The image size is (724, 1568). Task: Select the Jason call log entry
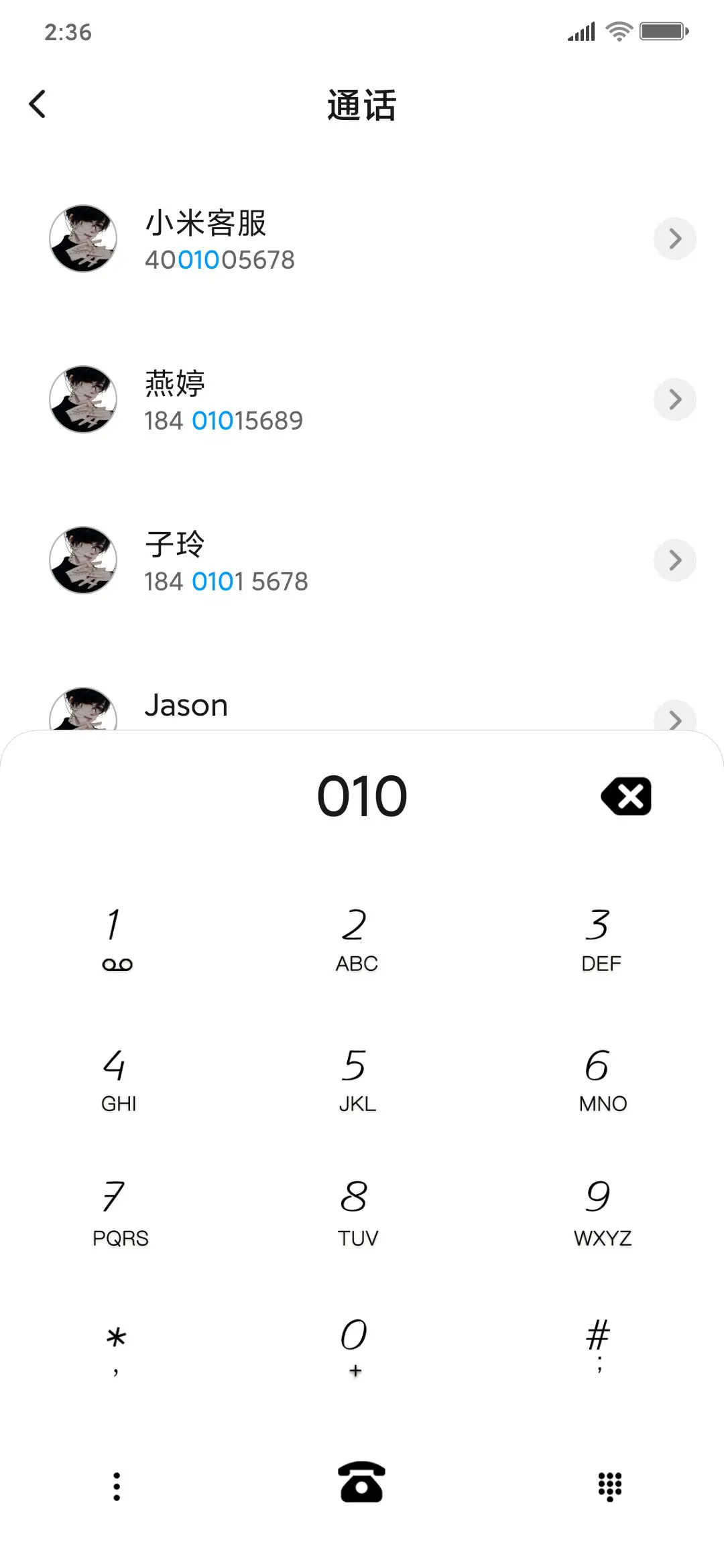pyautogui.click(x=268, y=705)
